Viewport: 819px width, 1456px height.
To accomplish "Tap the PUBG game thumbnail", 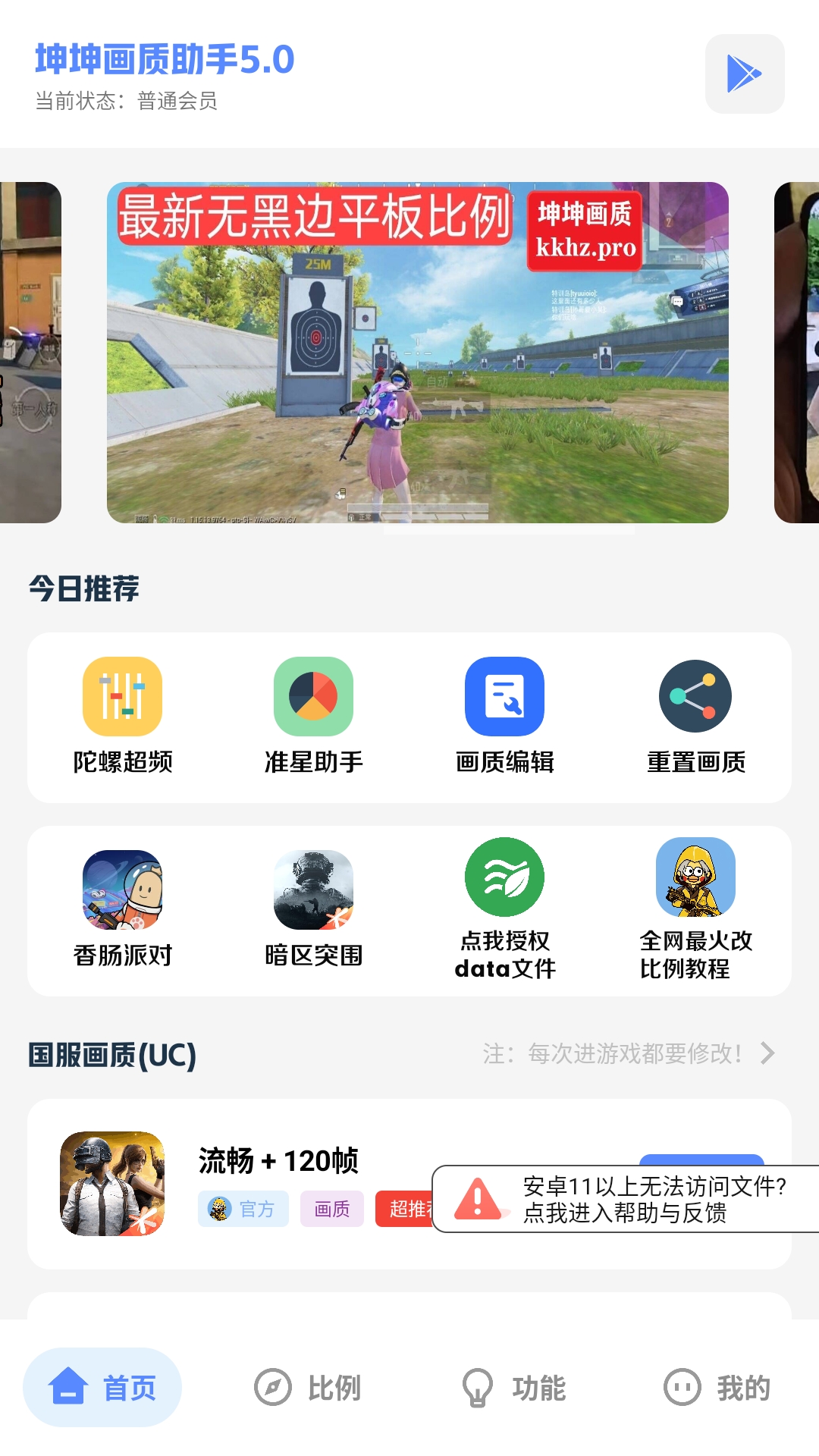I will 111,1185.
